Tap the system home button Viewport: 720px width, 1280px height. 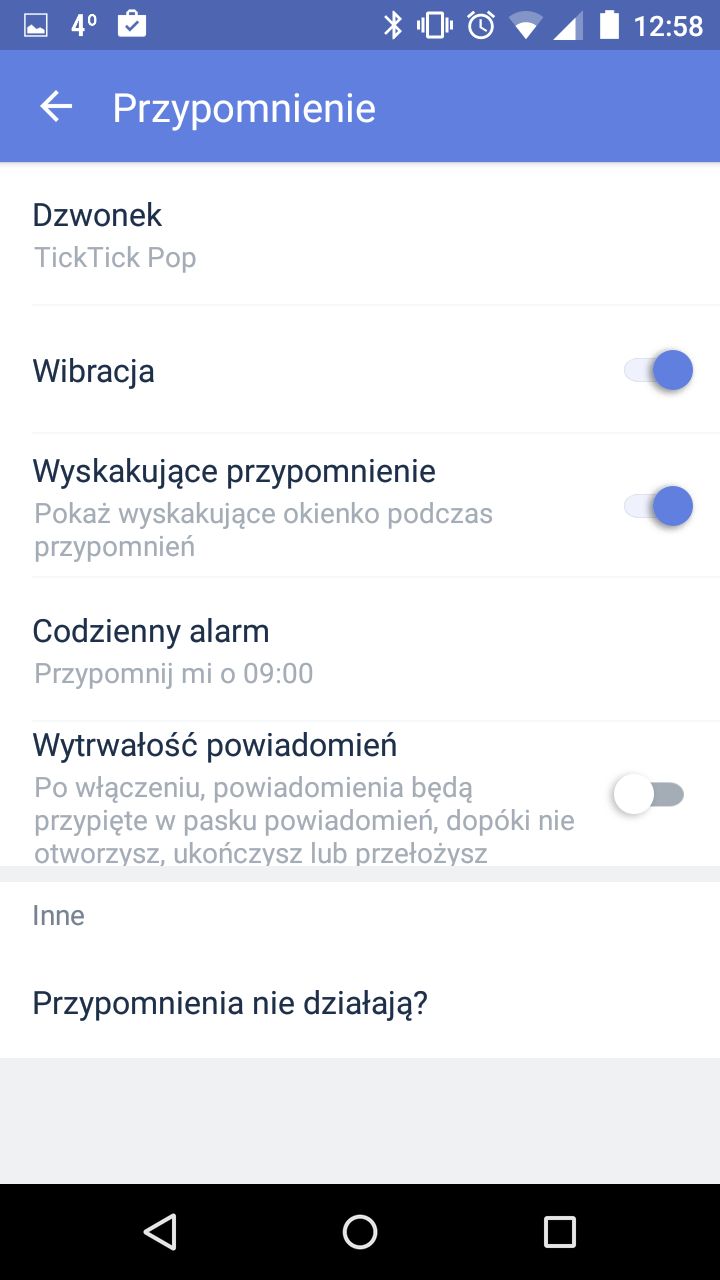click(x=360, y=1232)
